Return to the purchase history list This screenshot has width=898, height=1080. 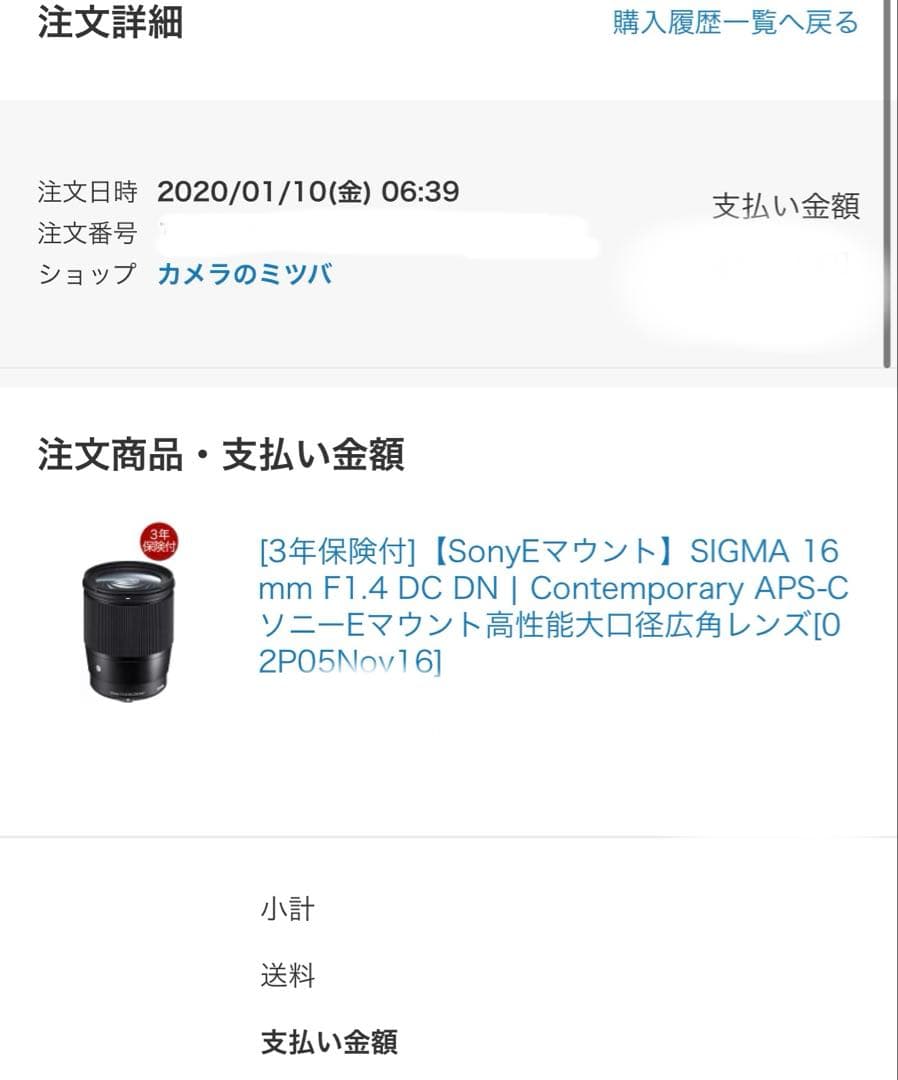click(735, 23)
